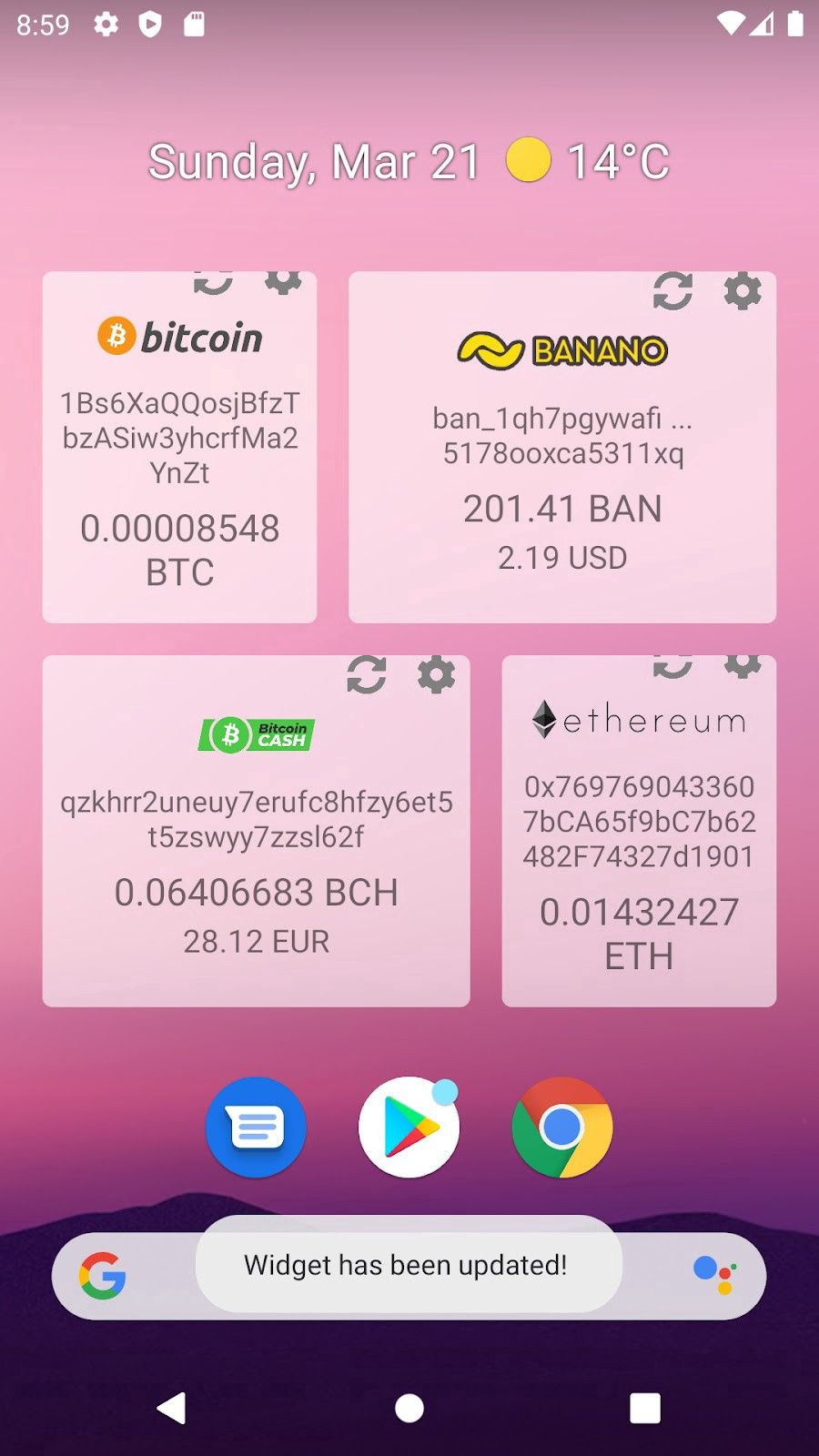Open recent apps overview
This screenshot has height=1456, width=819.
(x=645, y=1408)
